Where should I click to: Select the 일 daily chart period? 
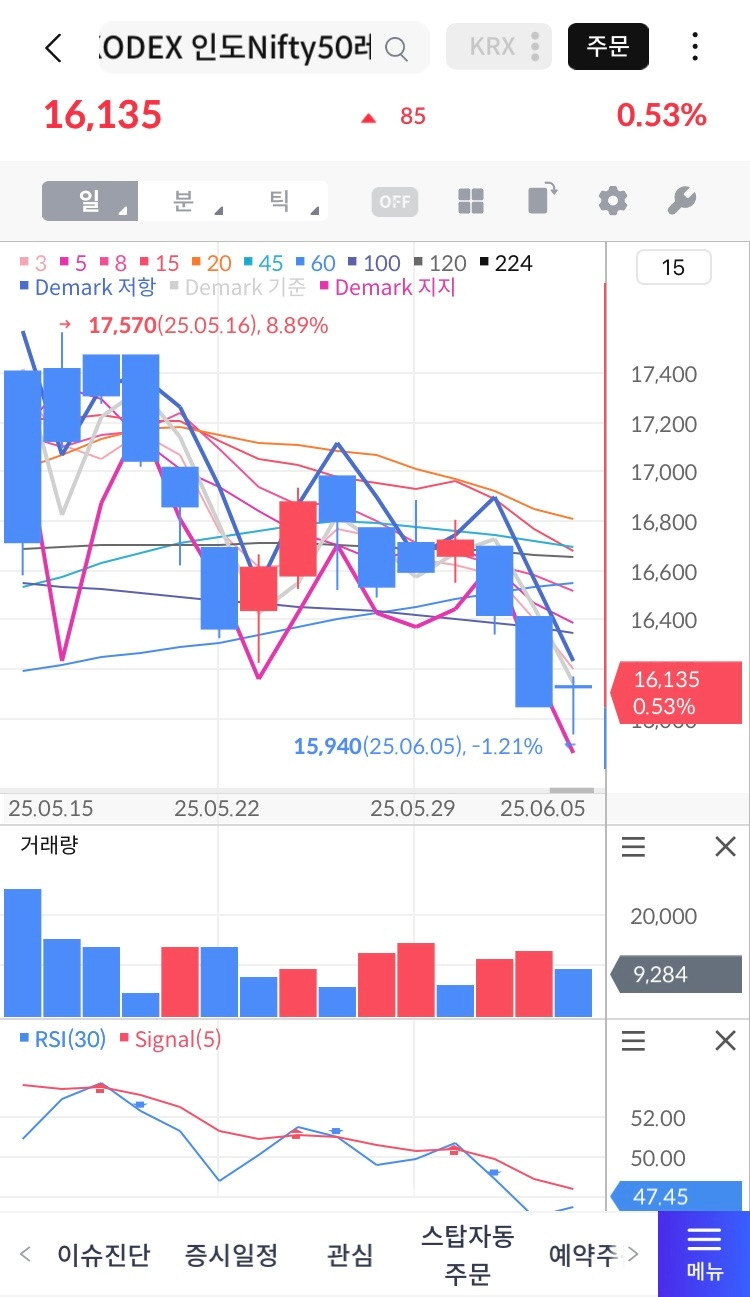click(x=90, y=201)
